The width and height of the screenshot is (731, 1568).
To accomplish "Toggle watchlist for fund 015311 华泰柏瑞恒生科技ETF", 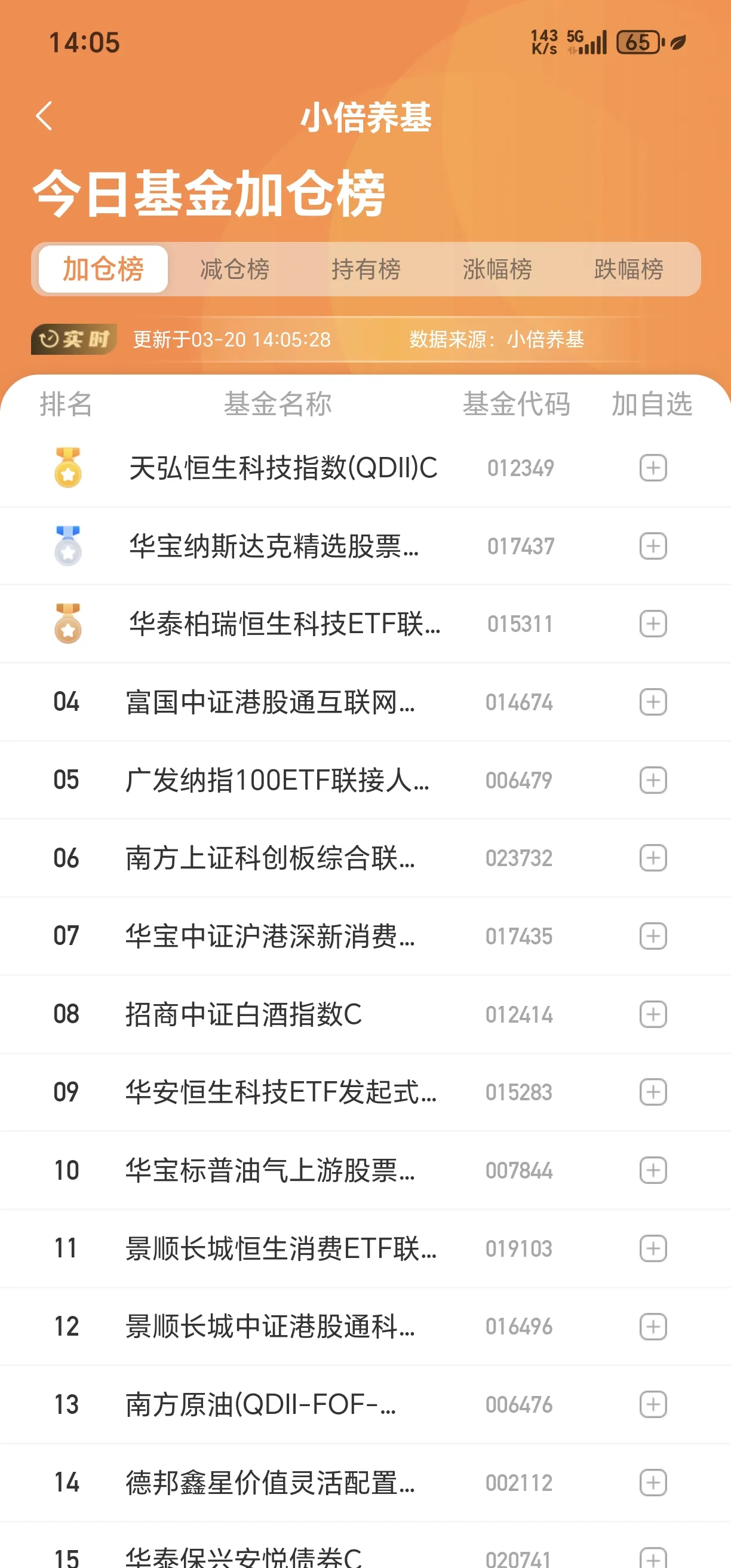I will click(x=653, y=623).
